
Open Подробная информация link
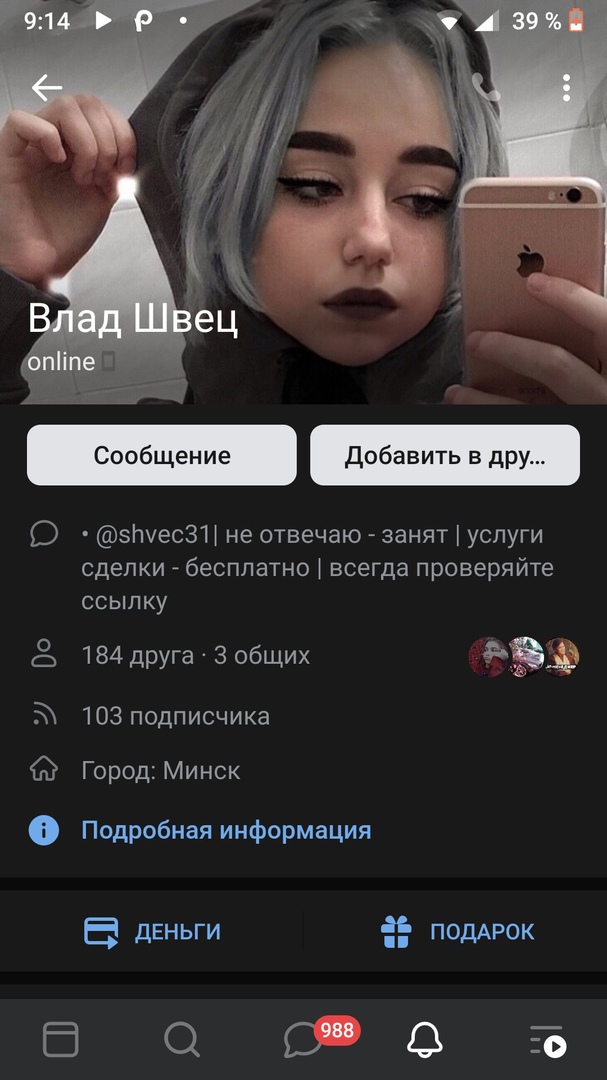(x=226, y=830)
